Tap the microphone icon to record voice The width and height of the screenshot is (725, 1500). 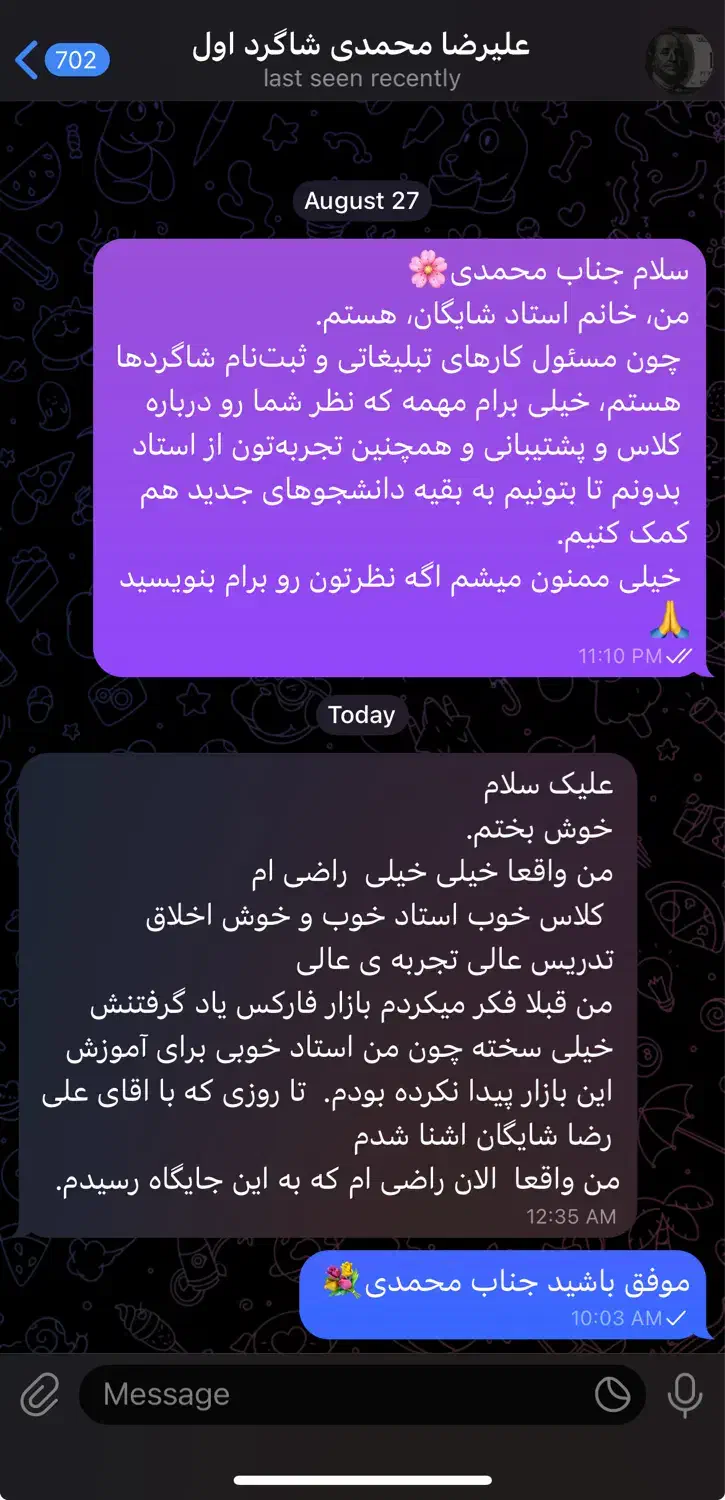click(683, 1393)
